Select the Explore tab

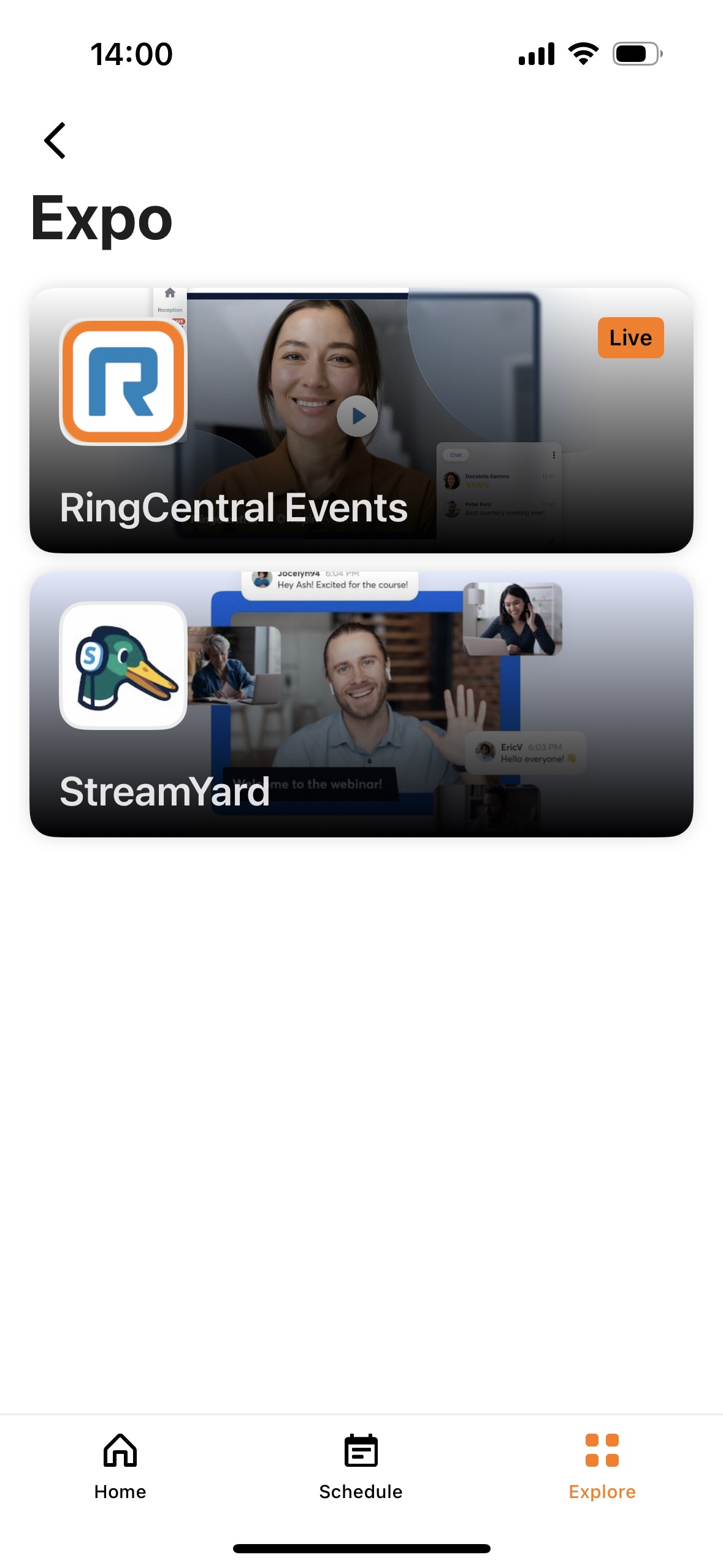pos(602,1466)
